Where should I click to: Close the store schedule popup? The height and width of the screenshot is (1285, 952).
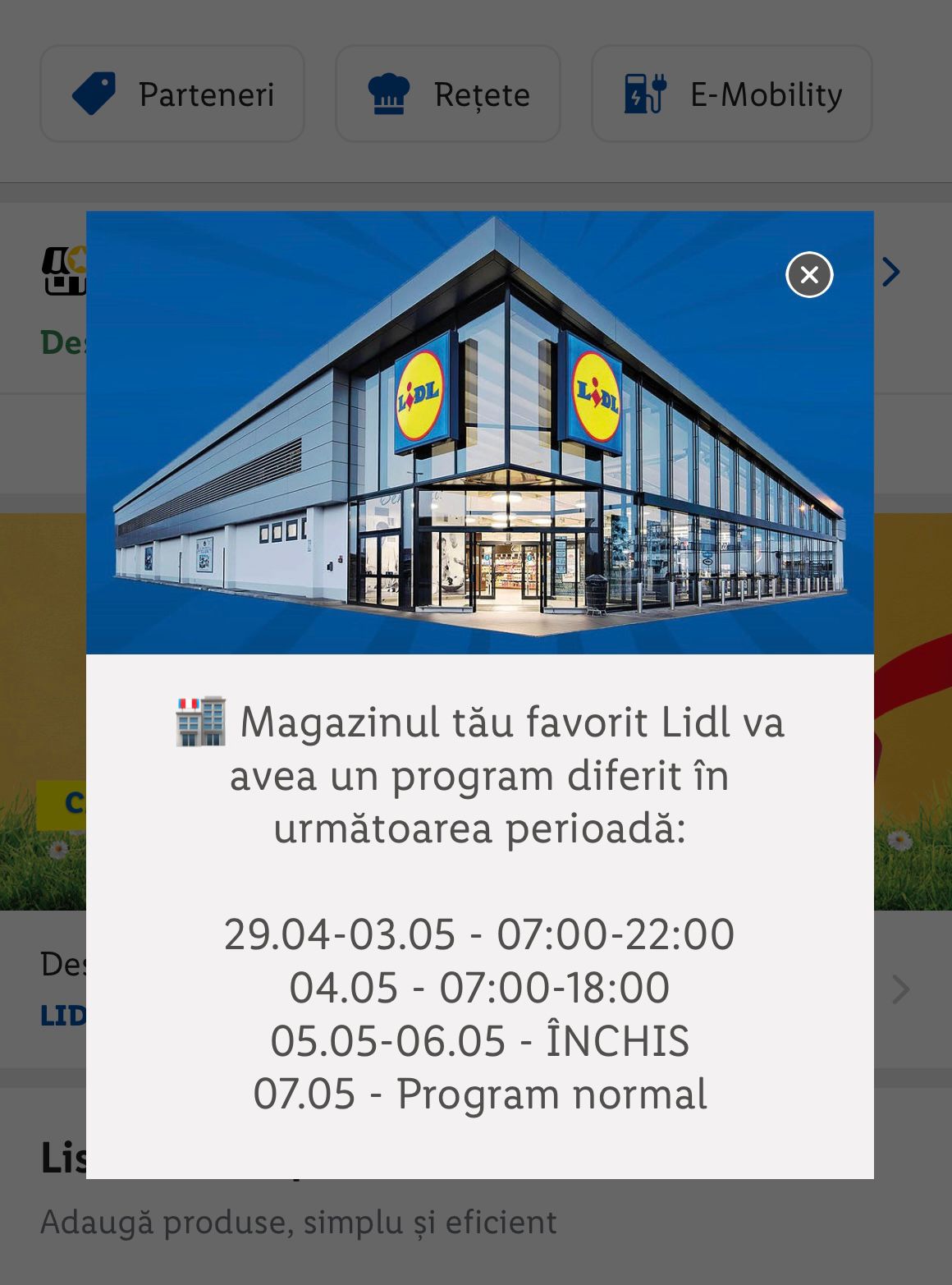809,275
